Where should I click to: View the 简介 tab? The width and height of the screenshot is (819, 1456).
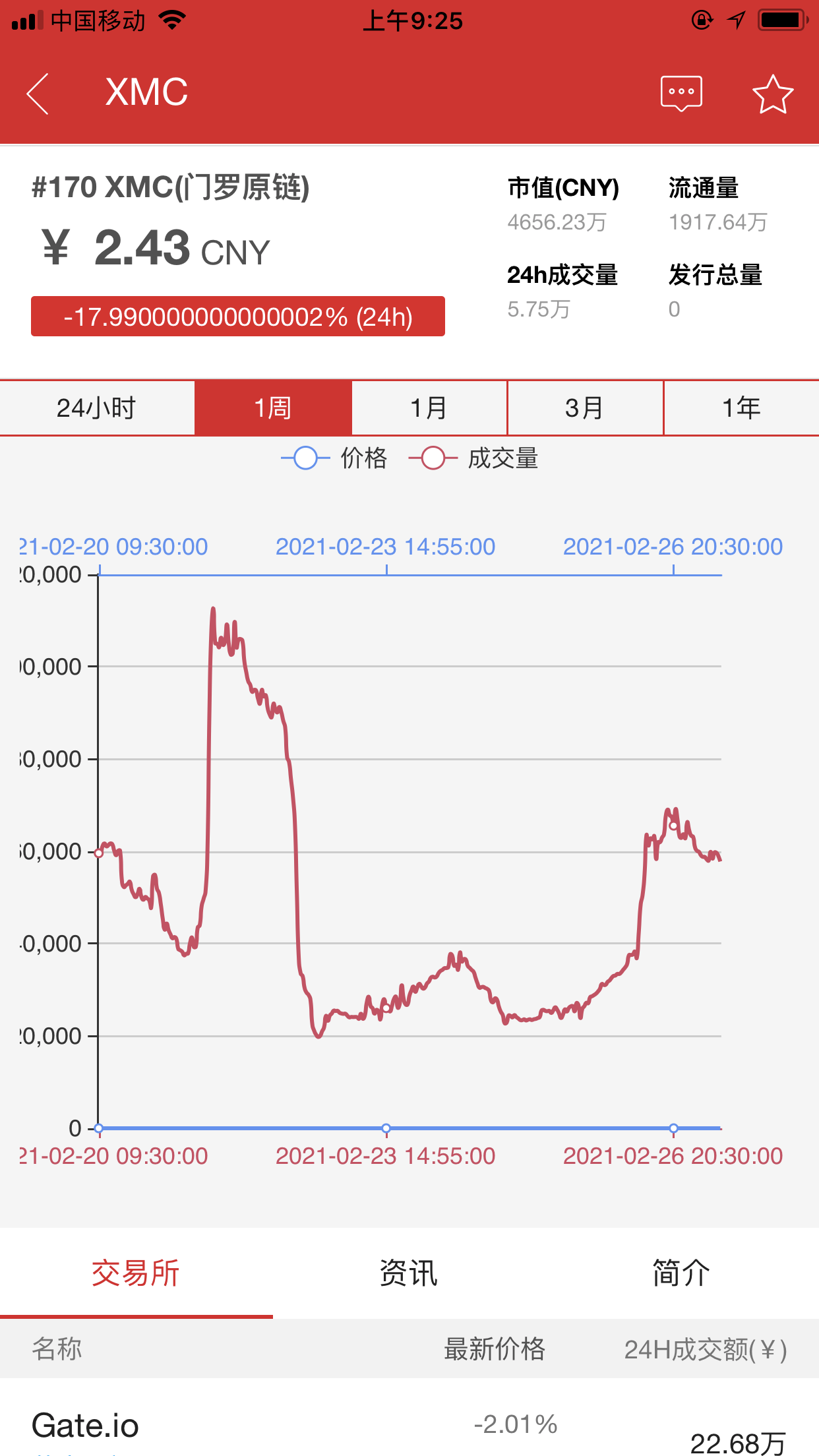[x=681, y=1273]
